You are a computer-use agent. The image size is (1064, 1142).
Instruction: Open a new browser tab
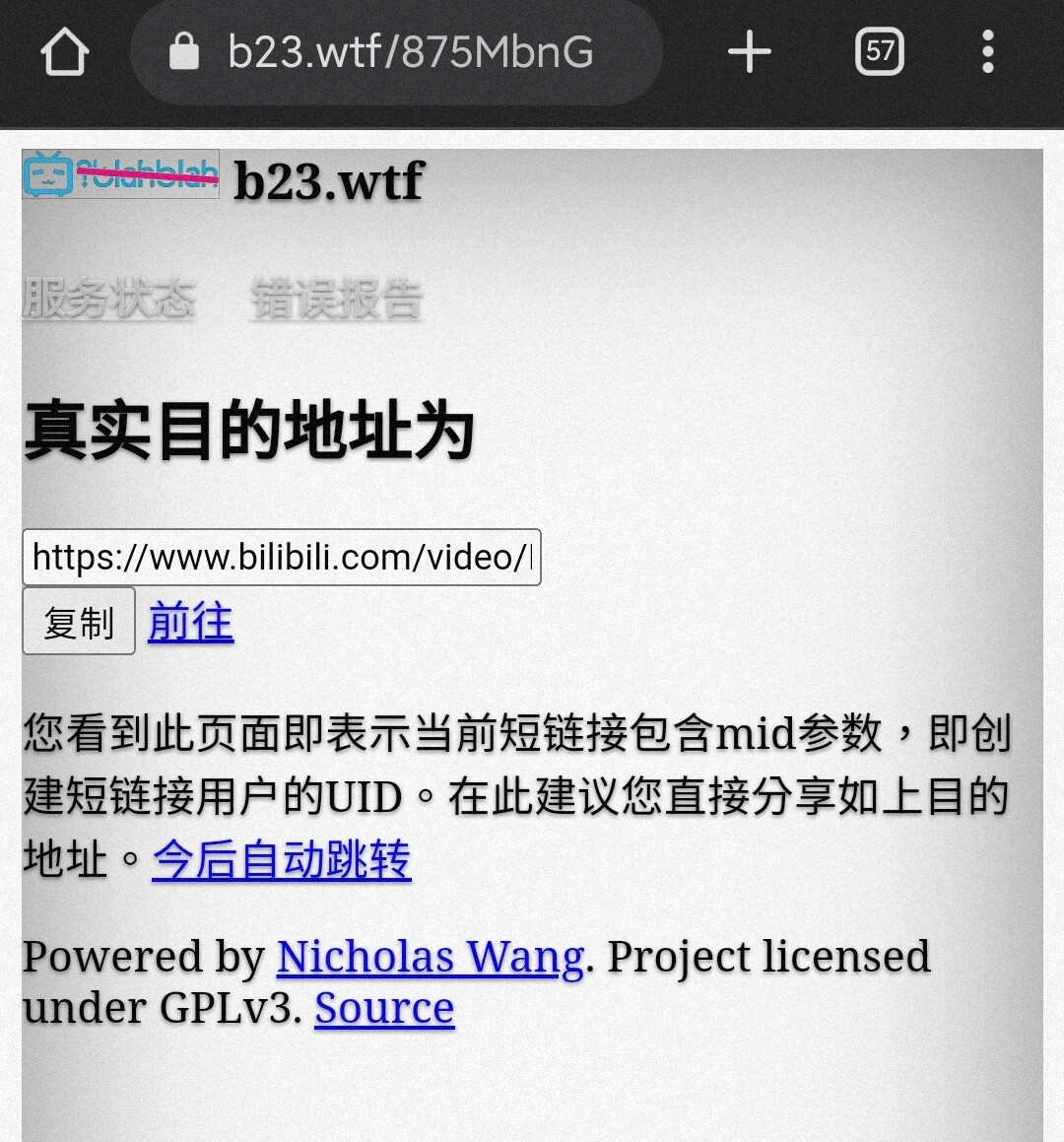pyautogui.click(x=750, y=52)
